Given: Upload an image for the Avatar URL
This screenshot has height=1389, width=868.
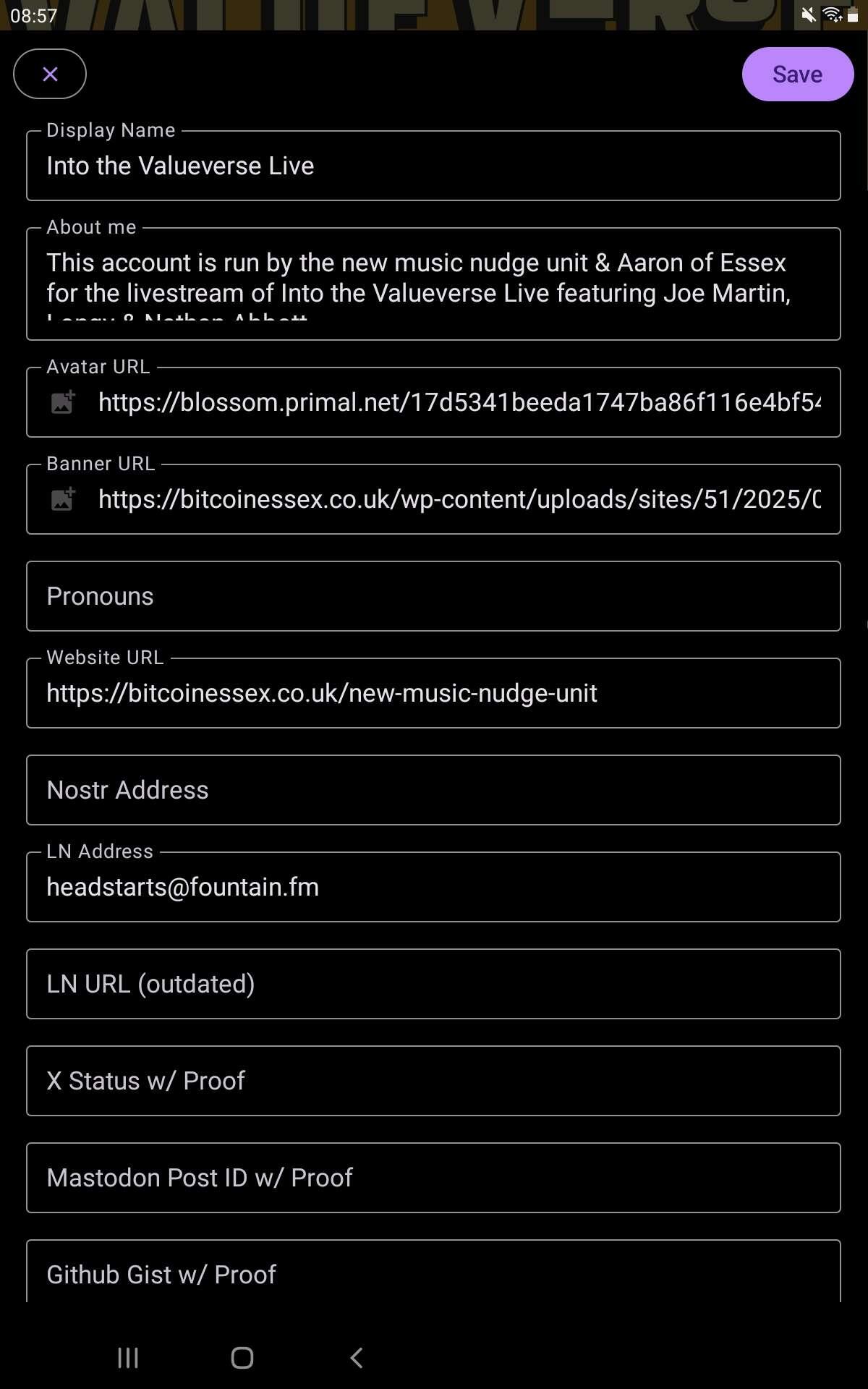Looking at the screenshot, I should point(63,402).
